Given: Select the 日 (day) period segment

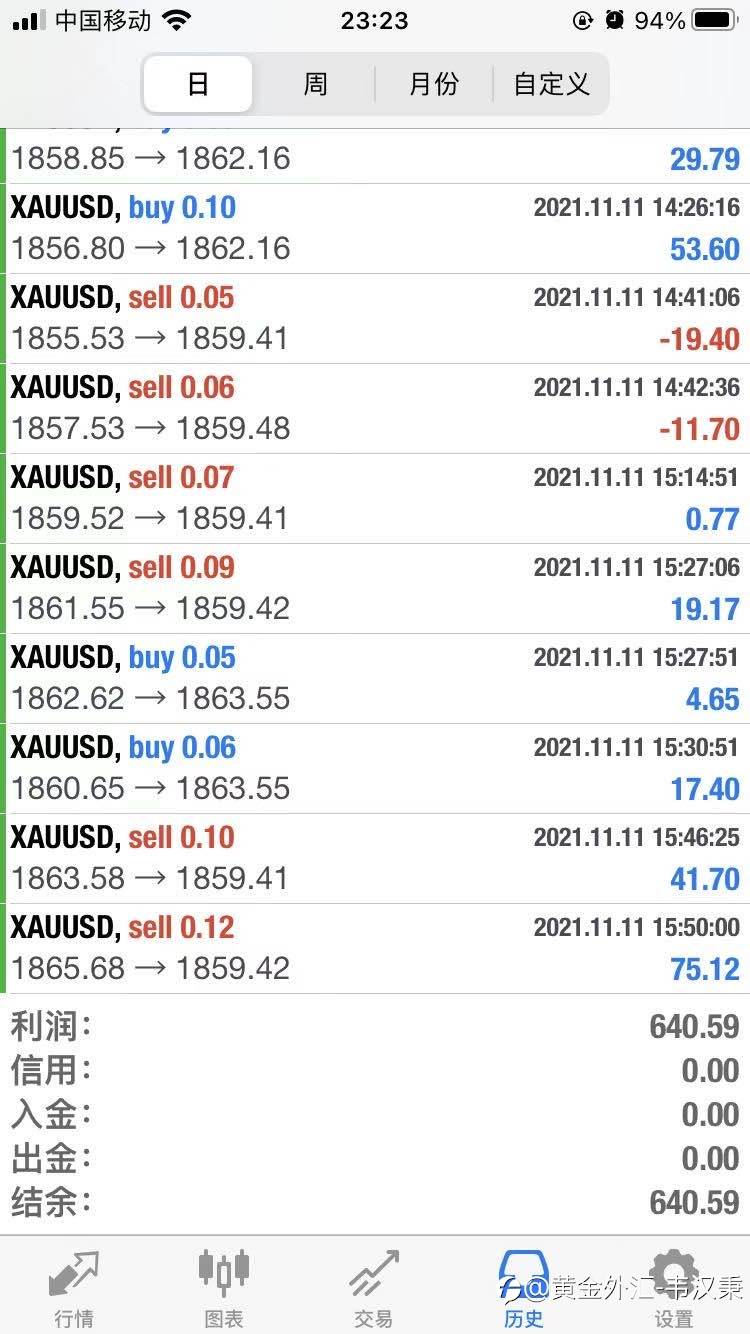Looking at the screenshot, I should click(198, 84).
